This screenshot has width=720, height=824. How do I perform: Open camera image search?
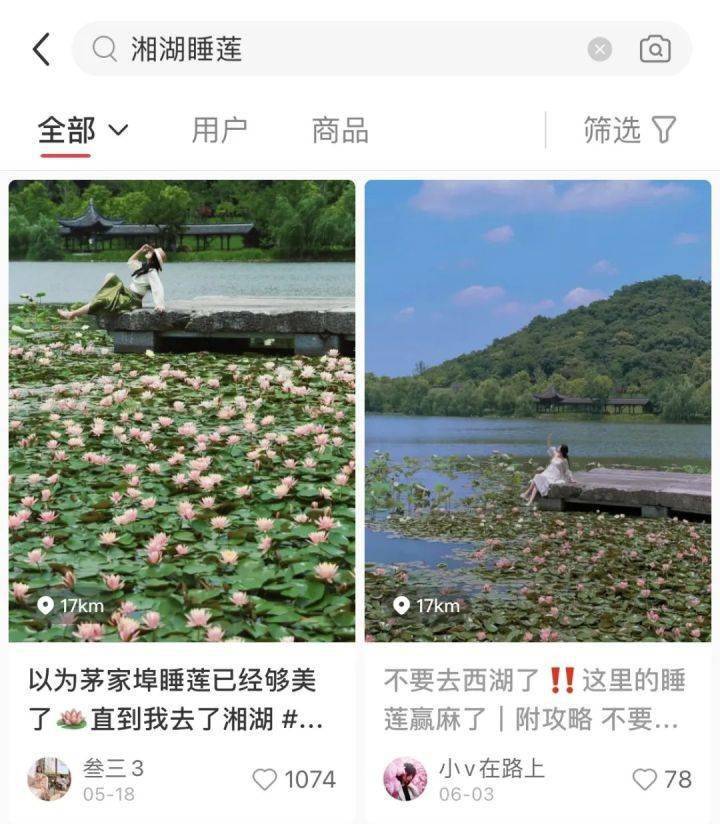click(x=655, y=49)
